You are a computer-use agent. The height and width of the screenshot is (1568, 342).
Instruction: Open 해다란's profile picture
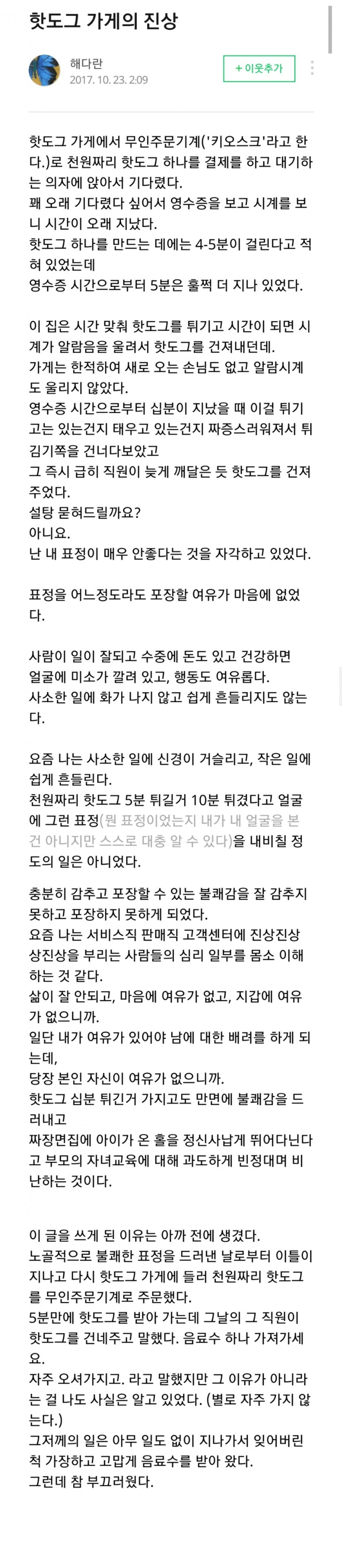[x=44, y=70]
